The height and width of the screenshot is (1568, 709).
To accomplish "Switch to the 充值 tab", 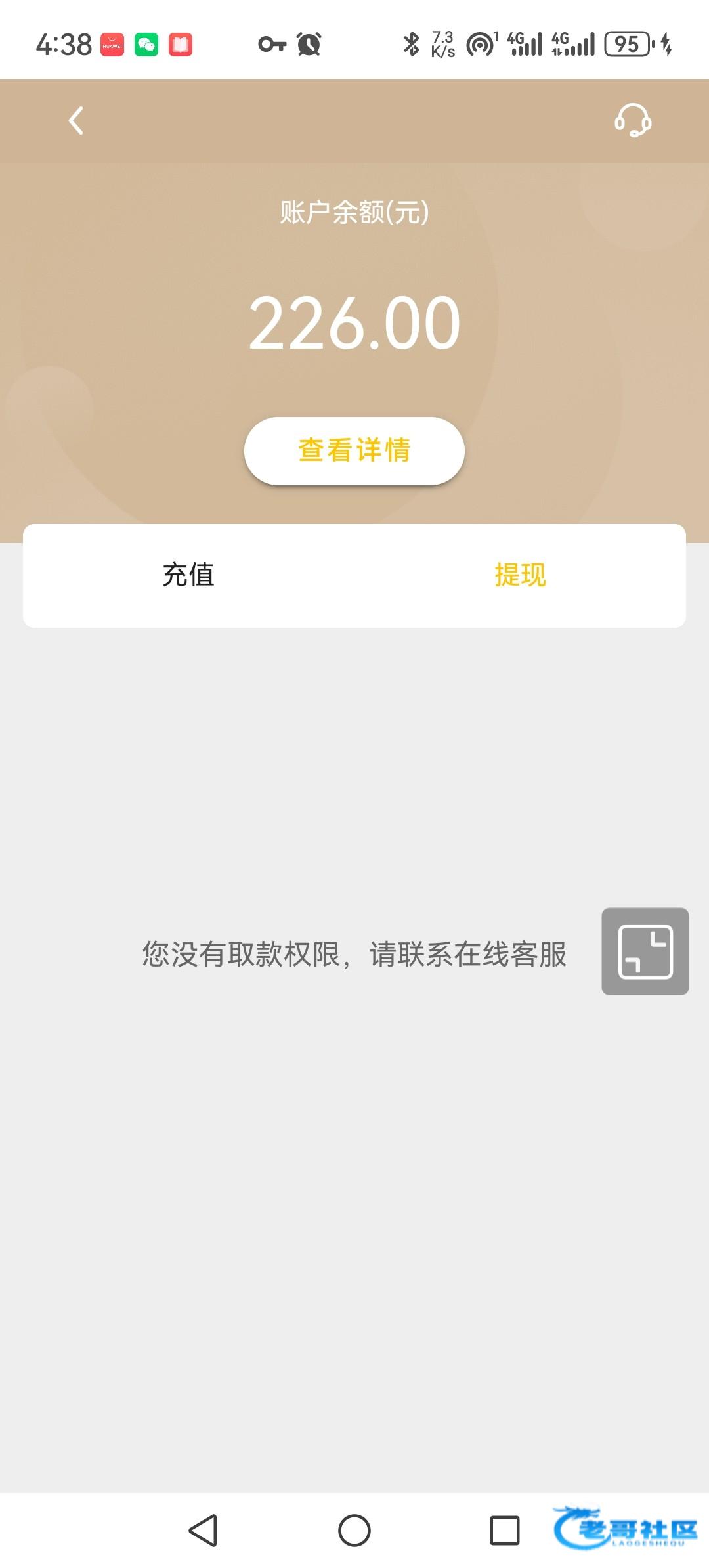I will (189, 575).
